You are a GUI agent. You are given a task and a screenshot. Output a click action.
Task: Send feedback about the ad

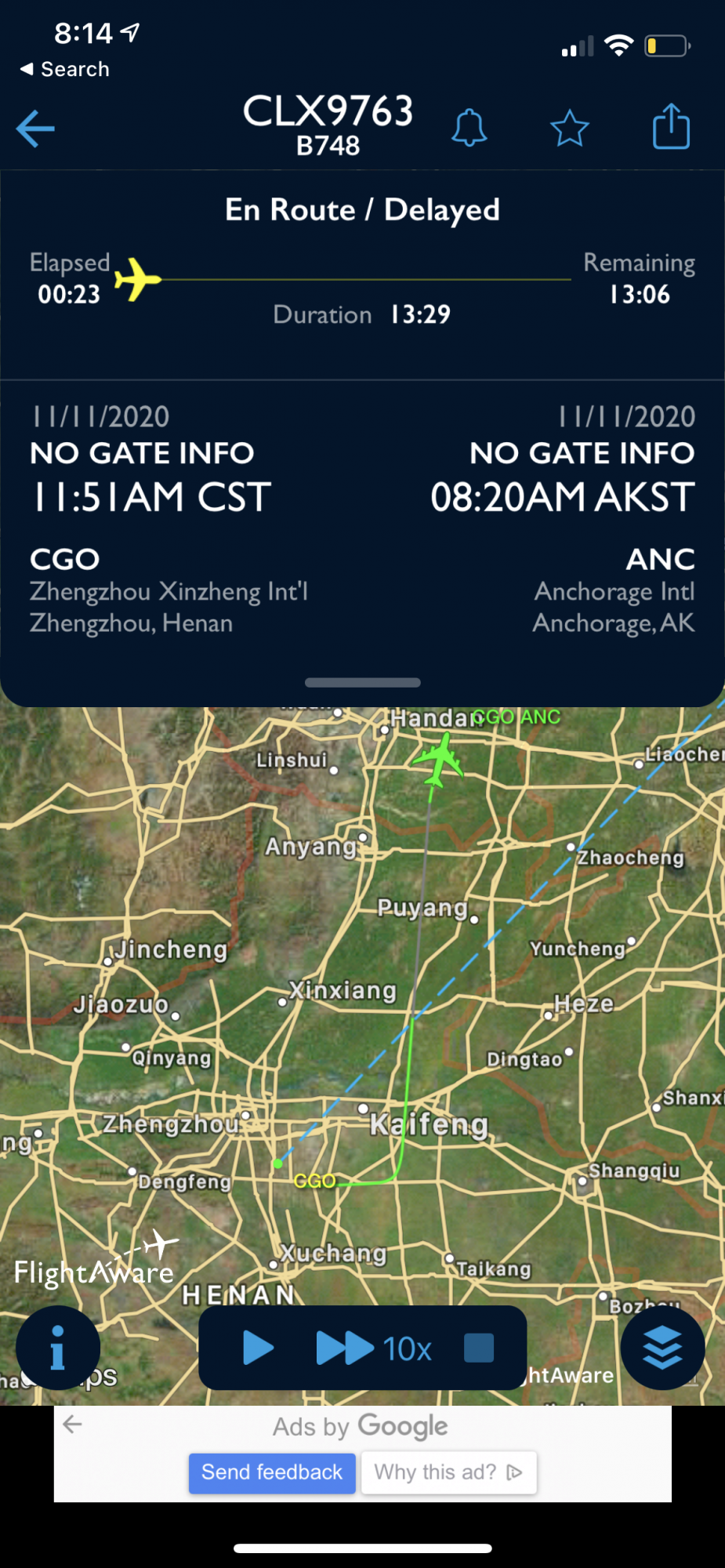pyautogui.click(x=271, y=1472)
